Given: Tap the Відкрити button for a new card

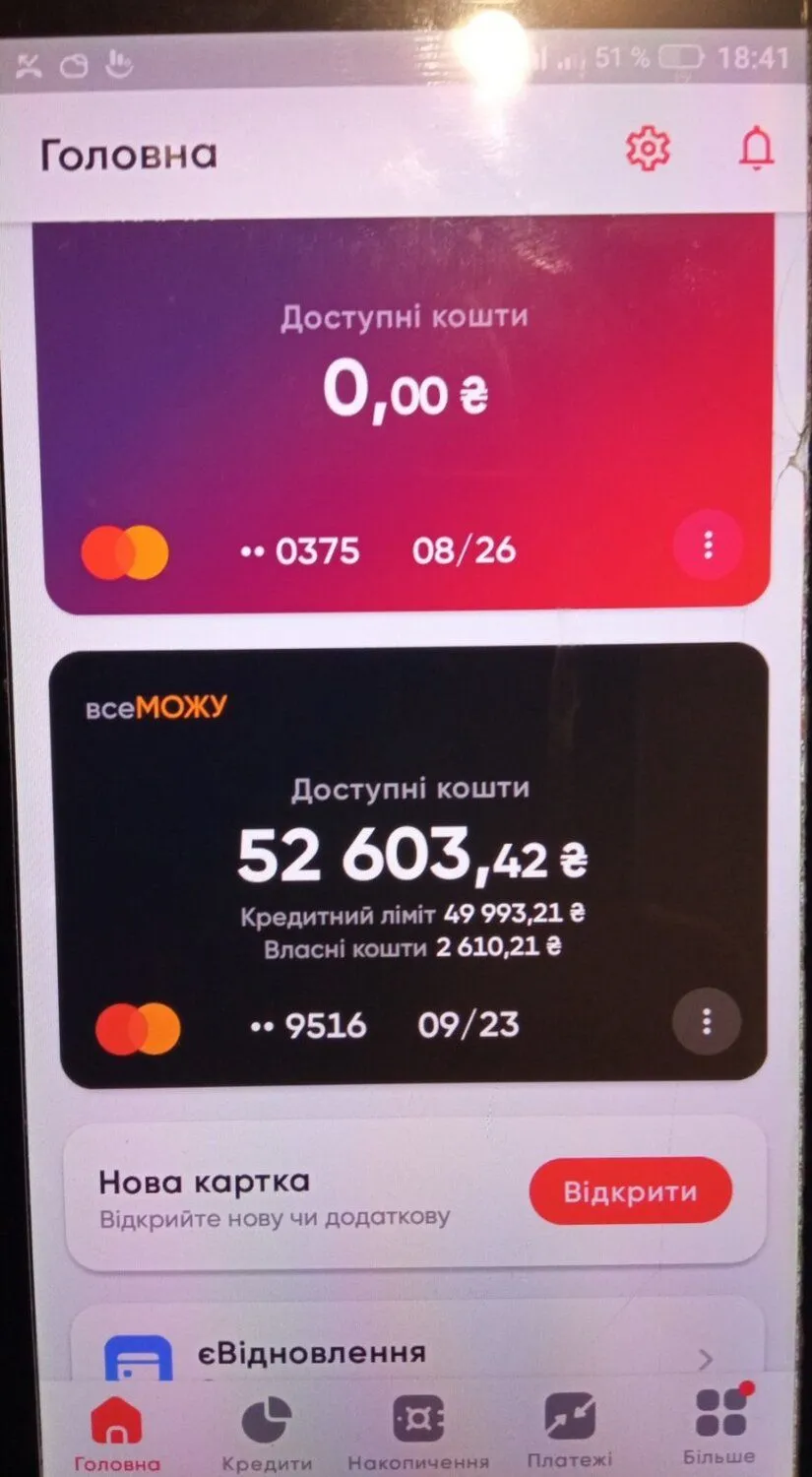Looking at the screenshot, I should point(630,1191).
